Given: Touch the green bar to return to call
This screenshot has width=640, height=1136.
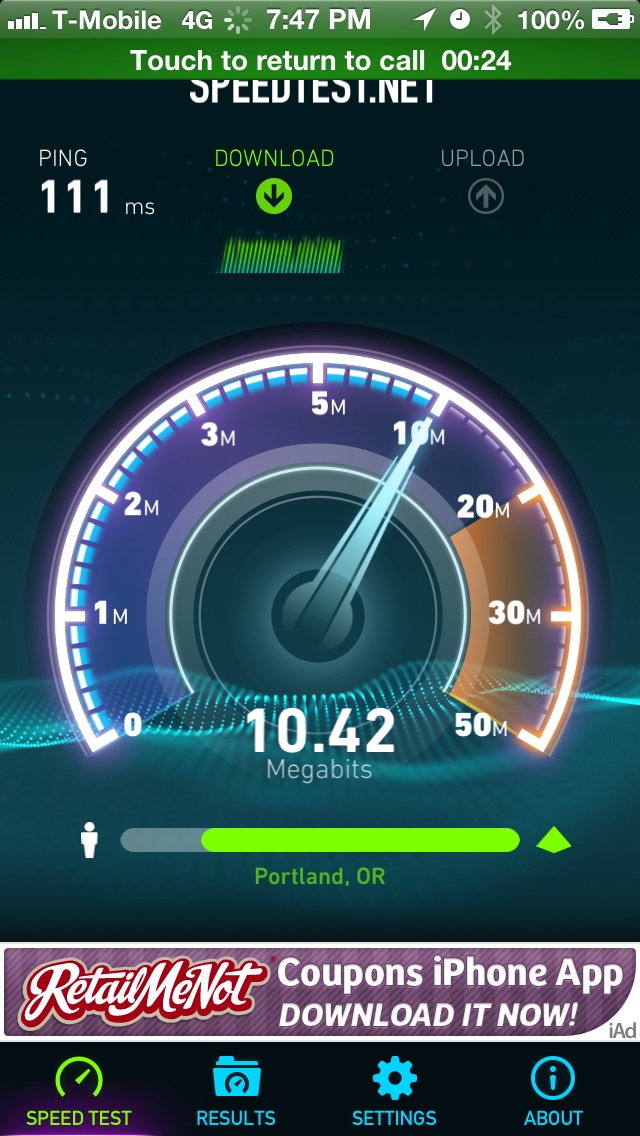Looking at the screenshot, I should (320, 59).
